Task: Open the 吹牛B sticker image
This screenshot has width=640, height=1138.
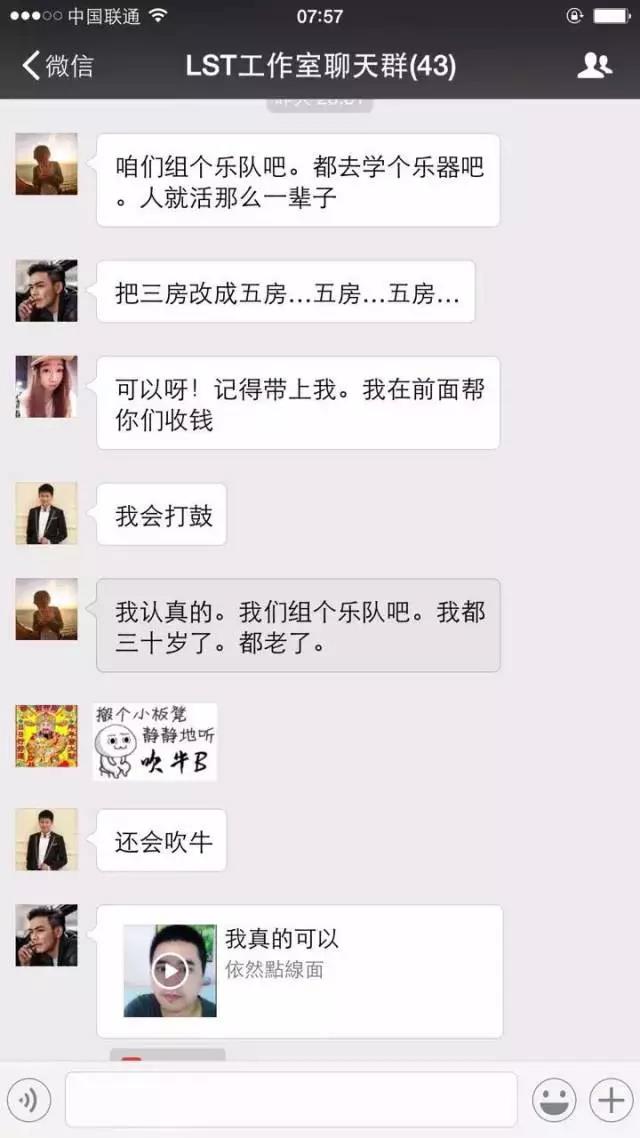Action: pyautogui.click(x=155, y=742)
